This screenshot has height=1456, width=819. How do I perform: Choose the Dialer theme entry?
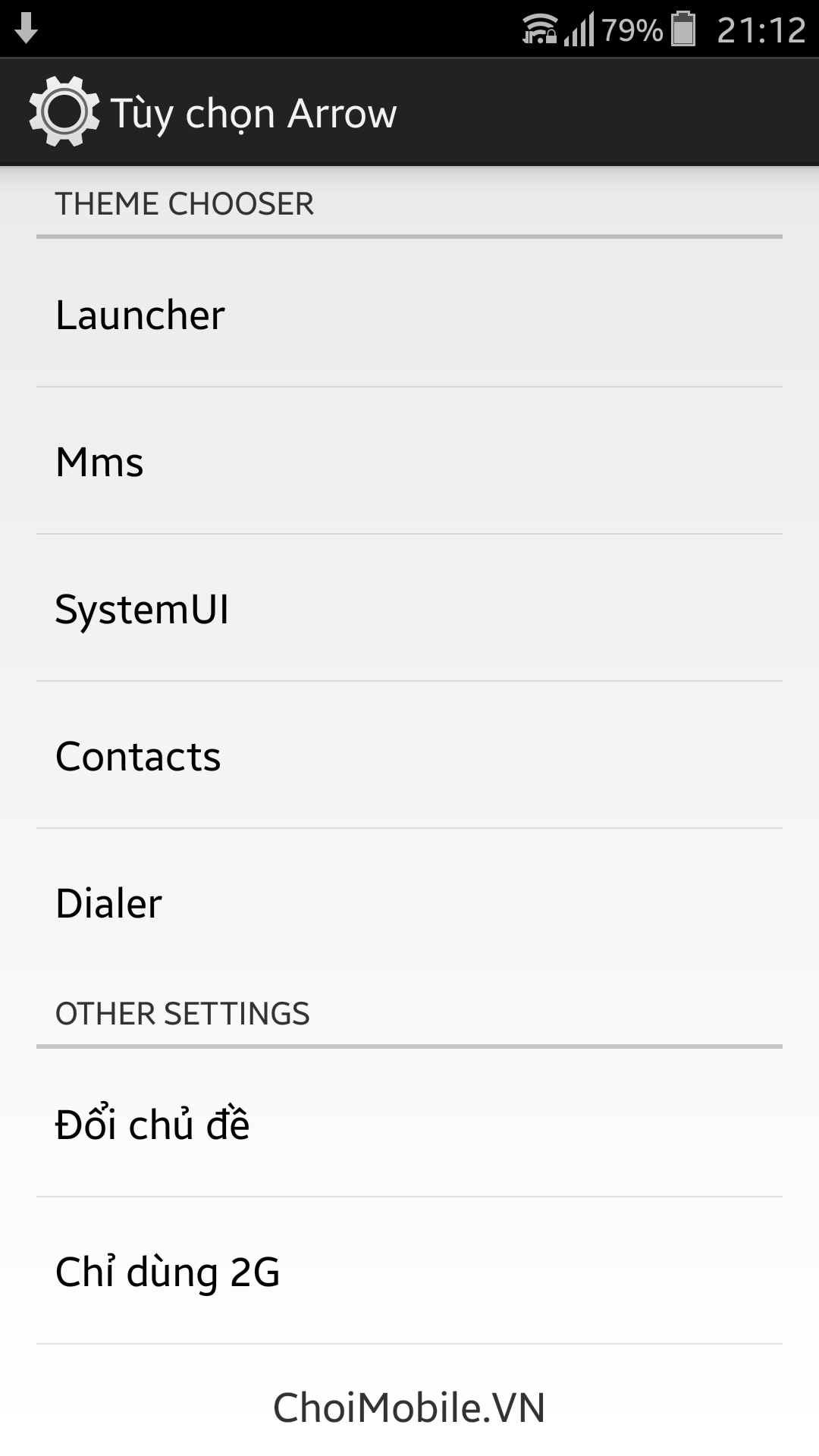(409, 902)
